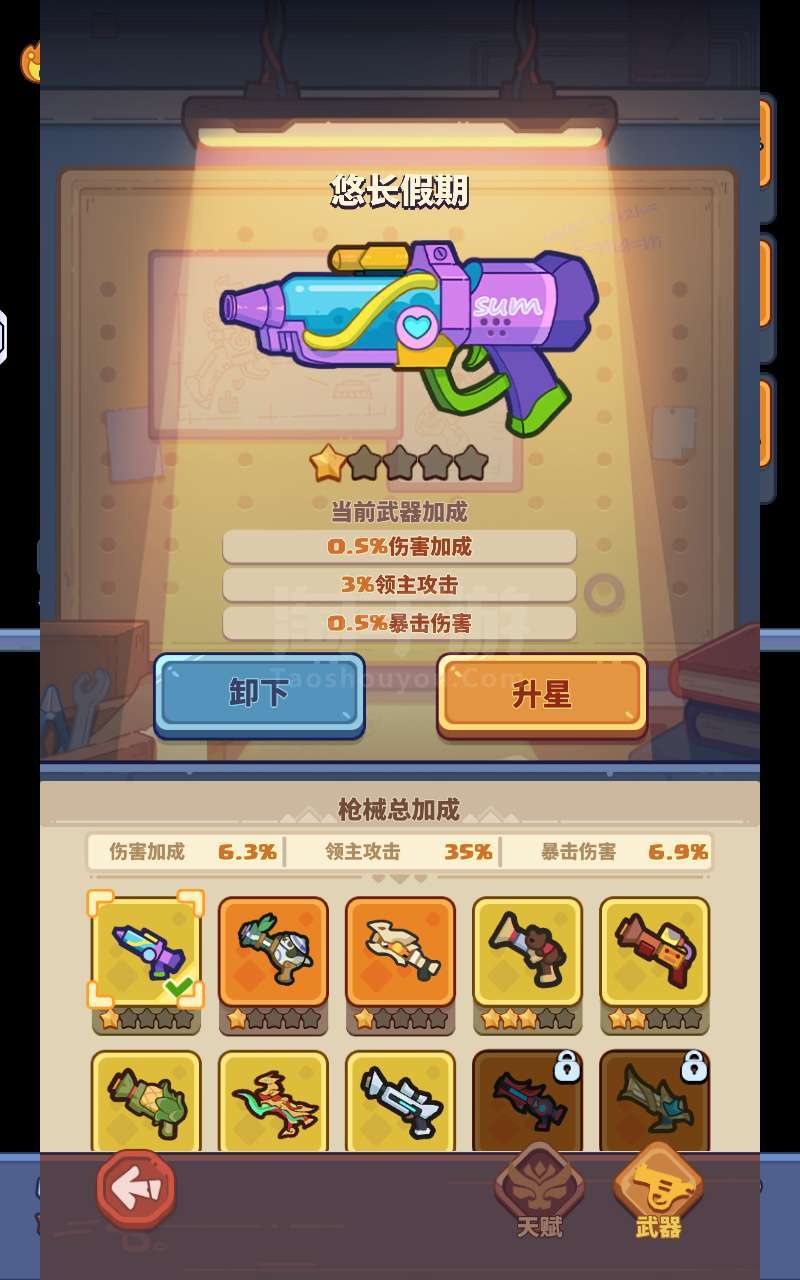Go back with the red arrow button
The width and height of the screenshot is (800, 1280).
point(136,1189)
